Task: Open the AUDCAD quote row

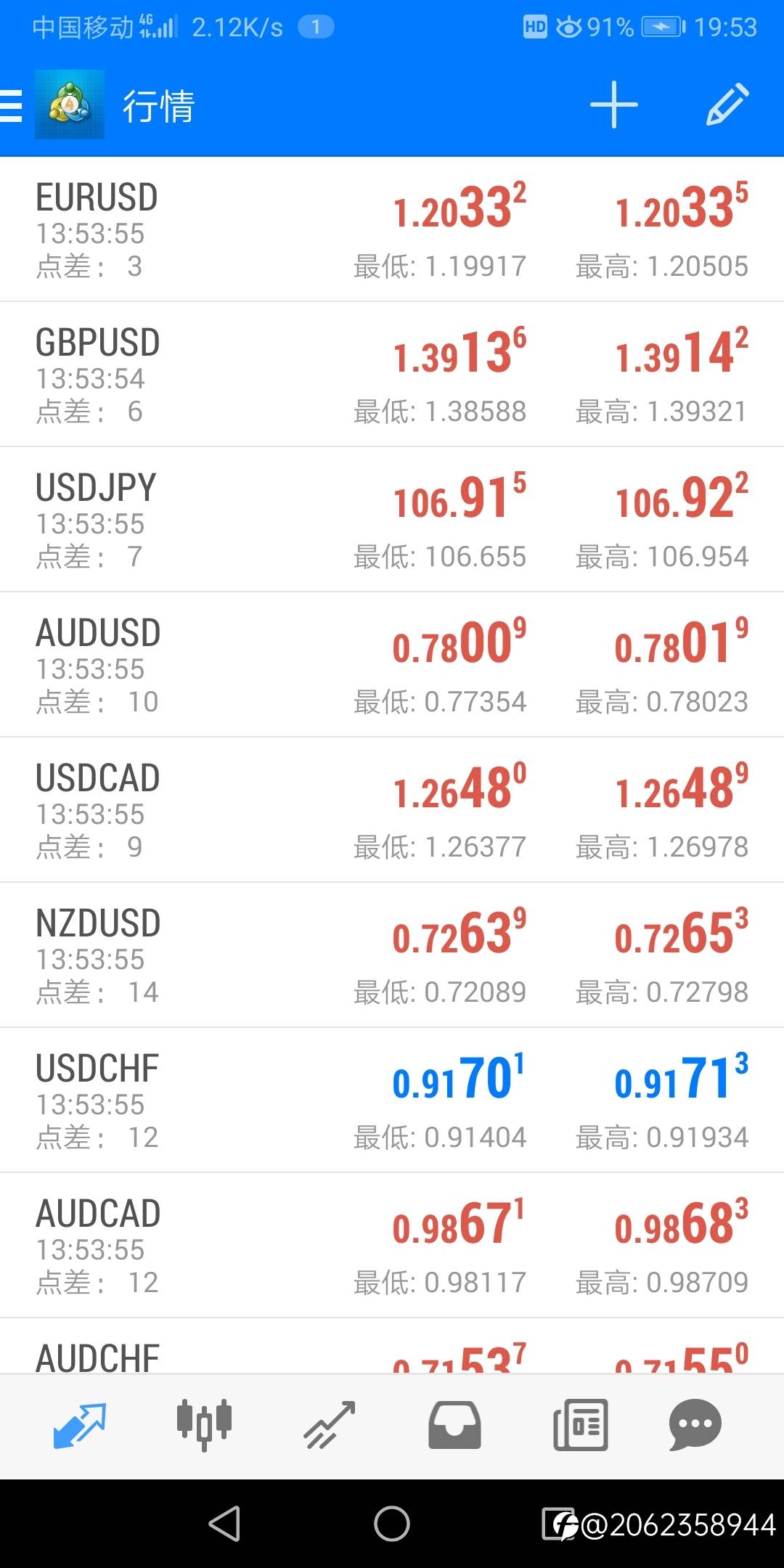Action: tap(392, 1246)
